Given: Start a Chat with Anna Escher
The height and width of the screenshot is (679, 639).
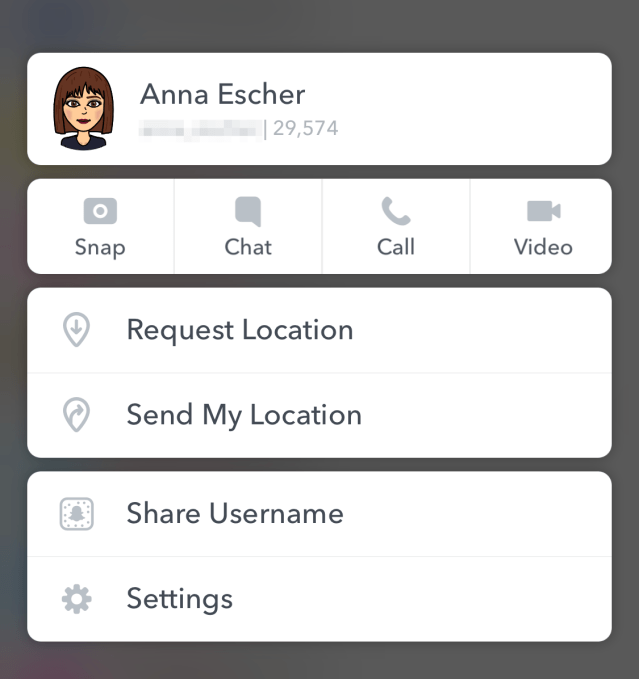Looking at the screenshot, I should pyautogui.click(x=248, y=227).
